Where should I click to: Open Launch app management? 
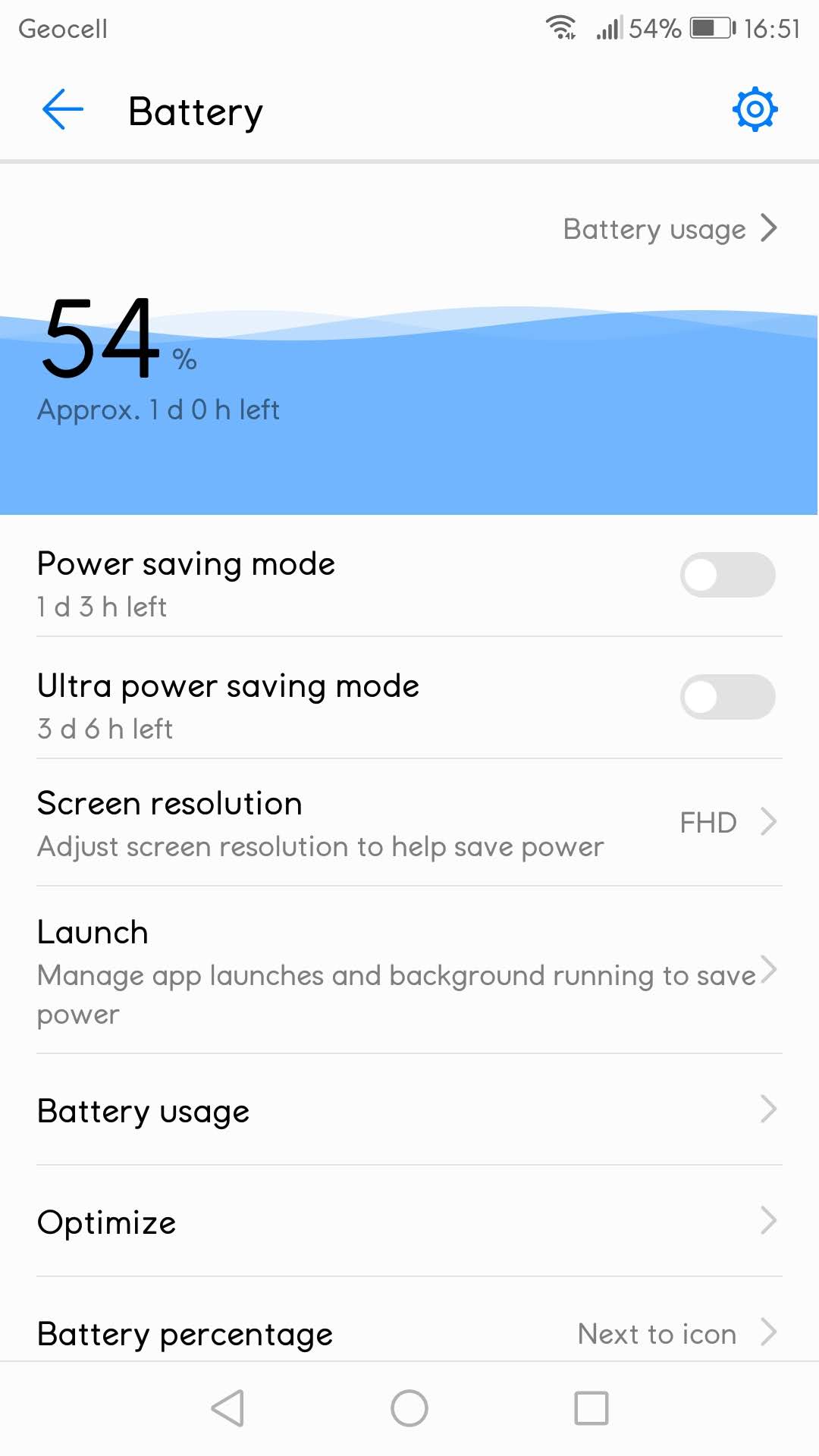pyautogui.click(x=409, y=971)
